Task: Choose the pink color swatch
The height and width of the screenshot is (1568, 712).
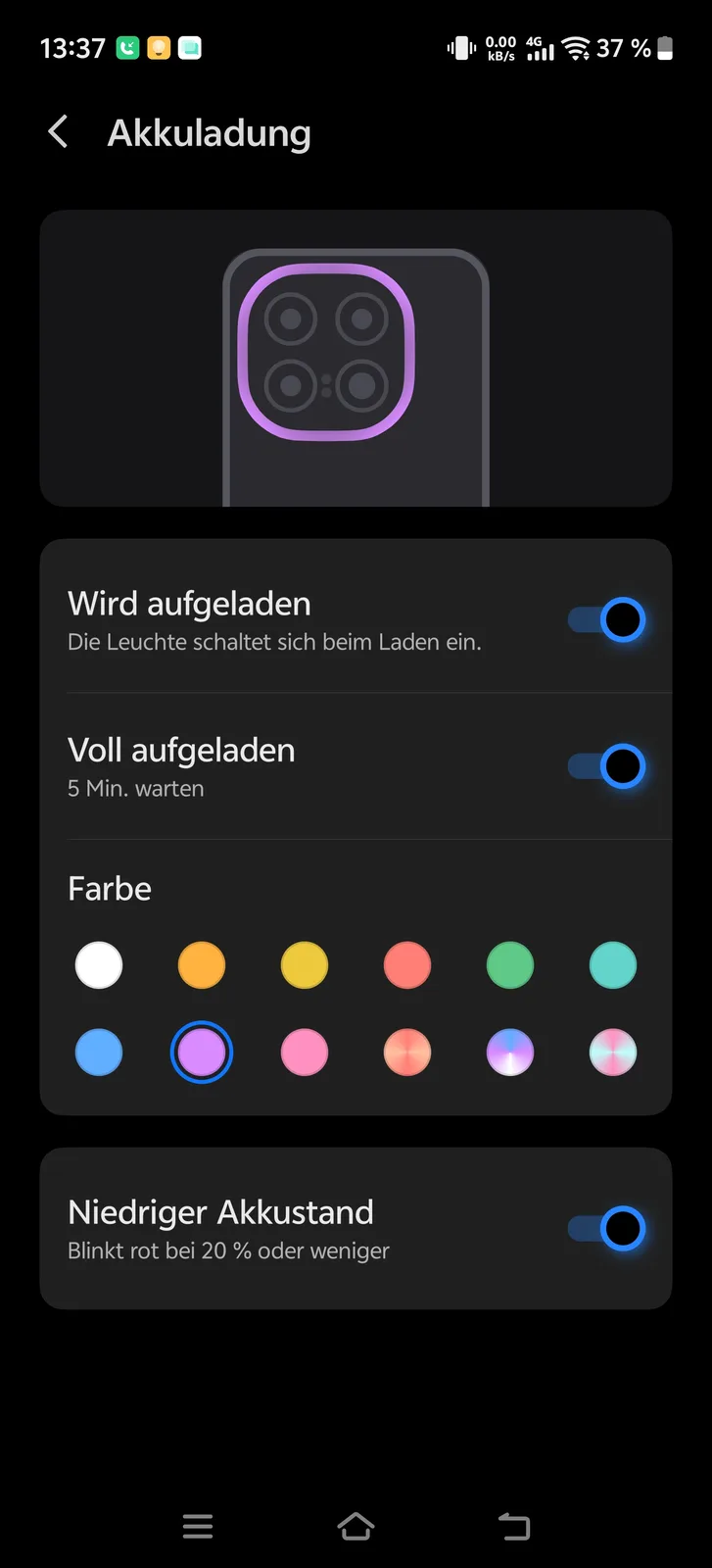Action: tap(305, 1053)
